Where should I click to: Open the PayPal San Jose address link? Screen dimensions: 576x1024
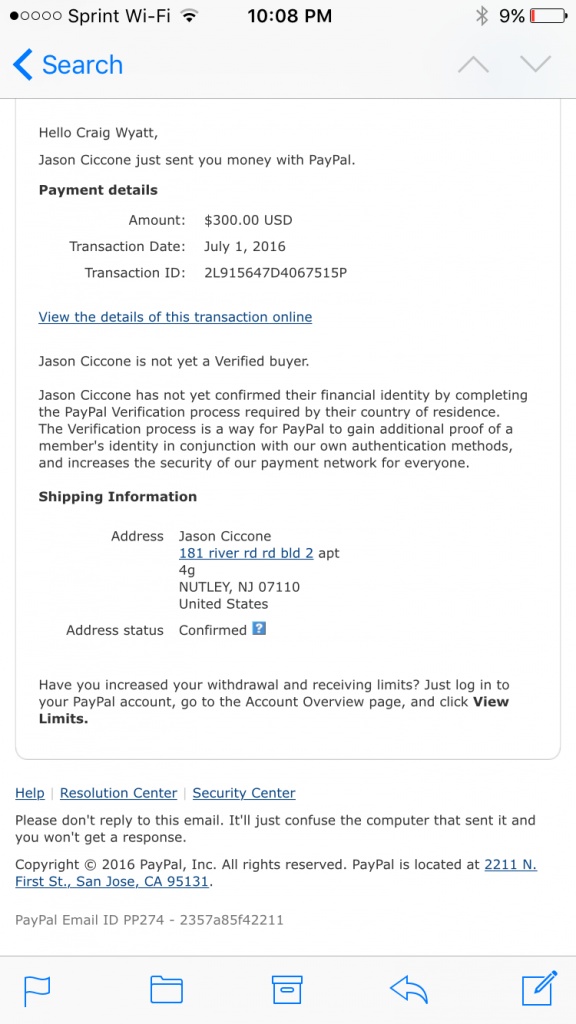[276, 873]
